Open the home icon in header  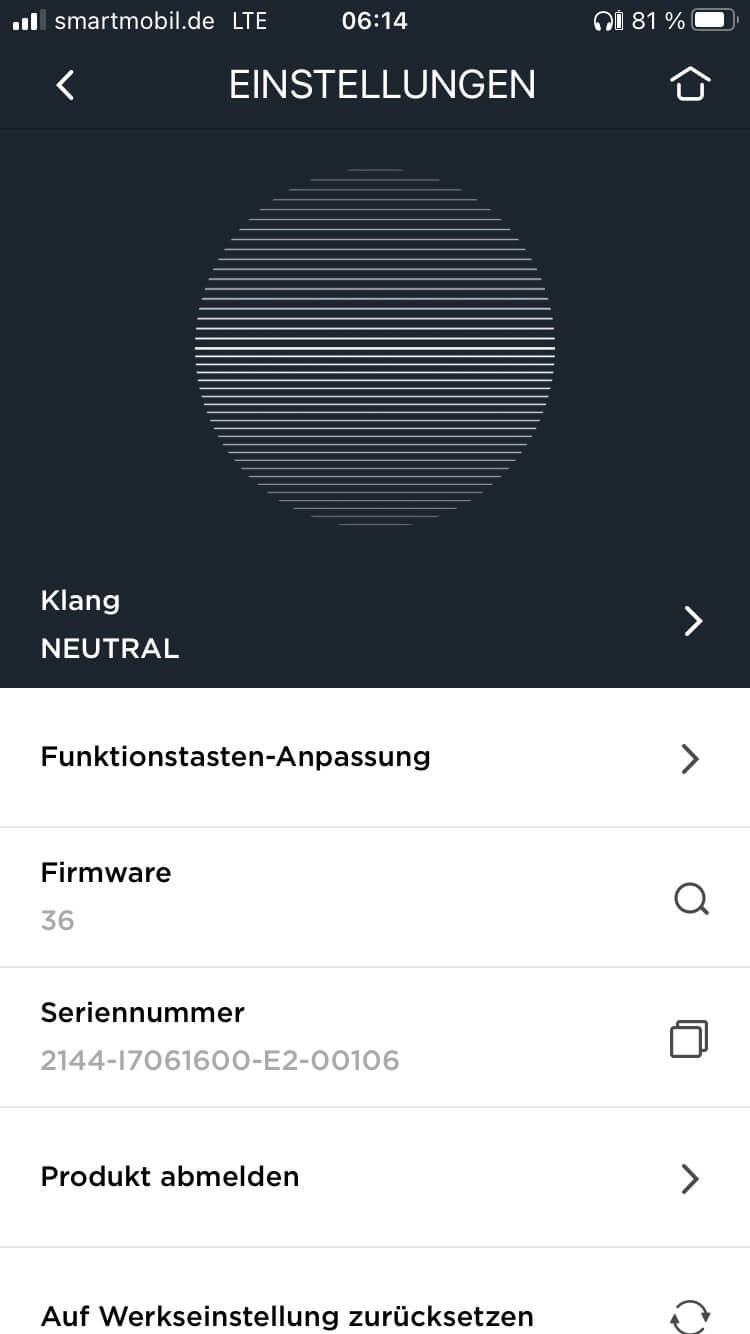tap(689, 85)
